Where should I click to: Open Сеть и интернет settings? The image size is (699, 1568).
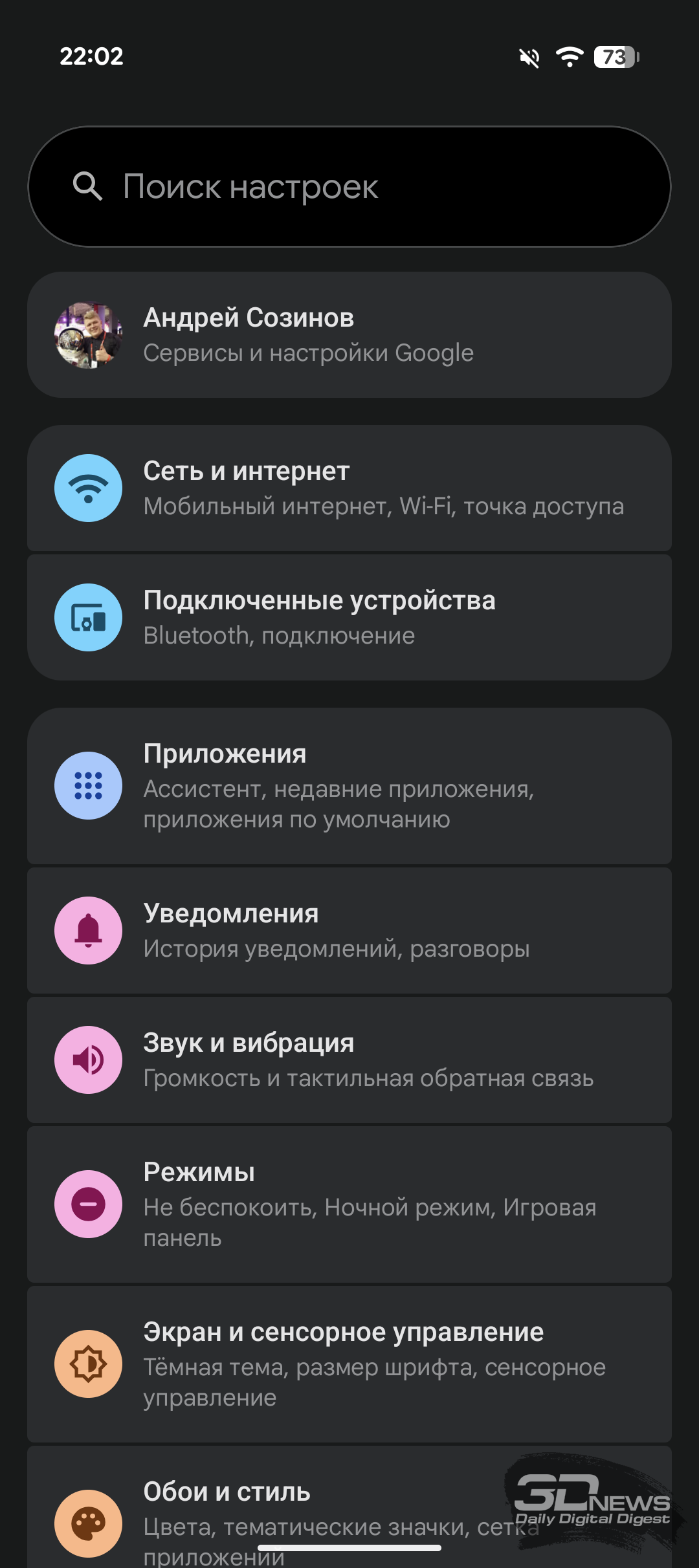point(349,488)
